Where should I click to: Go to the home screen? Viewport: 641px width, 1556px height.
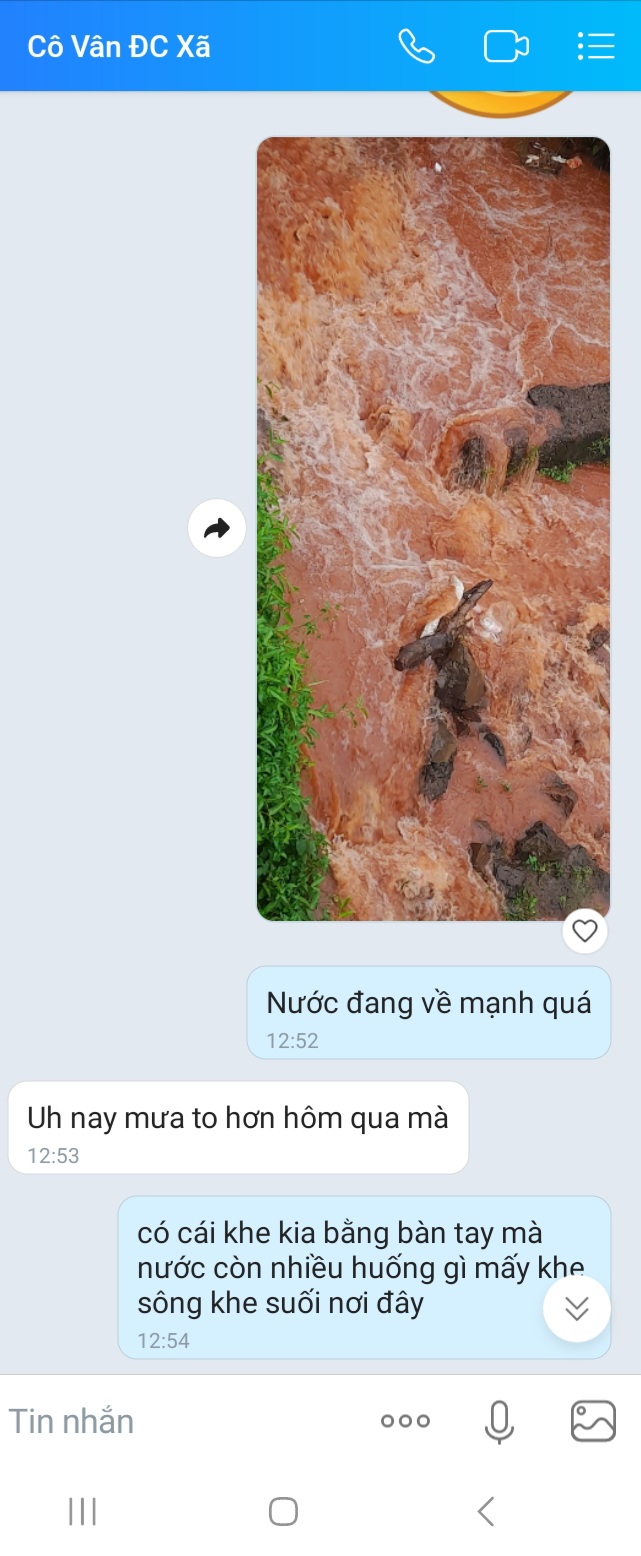point(283,1511)
